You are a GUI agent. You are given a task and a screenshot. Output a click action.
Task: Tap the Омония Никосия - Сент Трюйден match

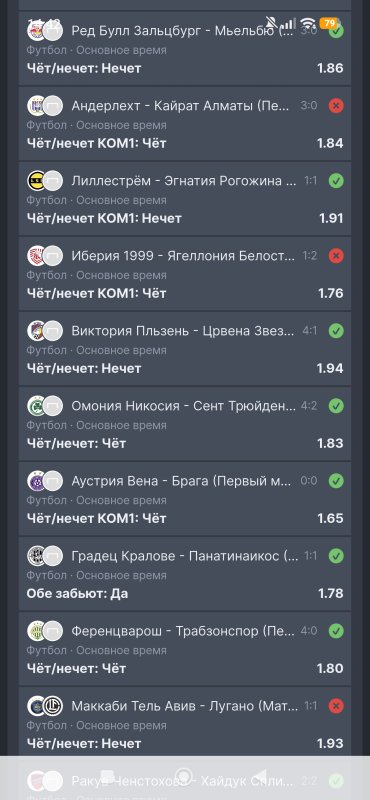pos(185,424)
